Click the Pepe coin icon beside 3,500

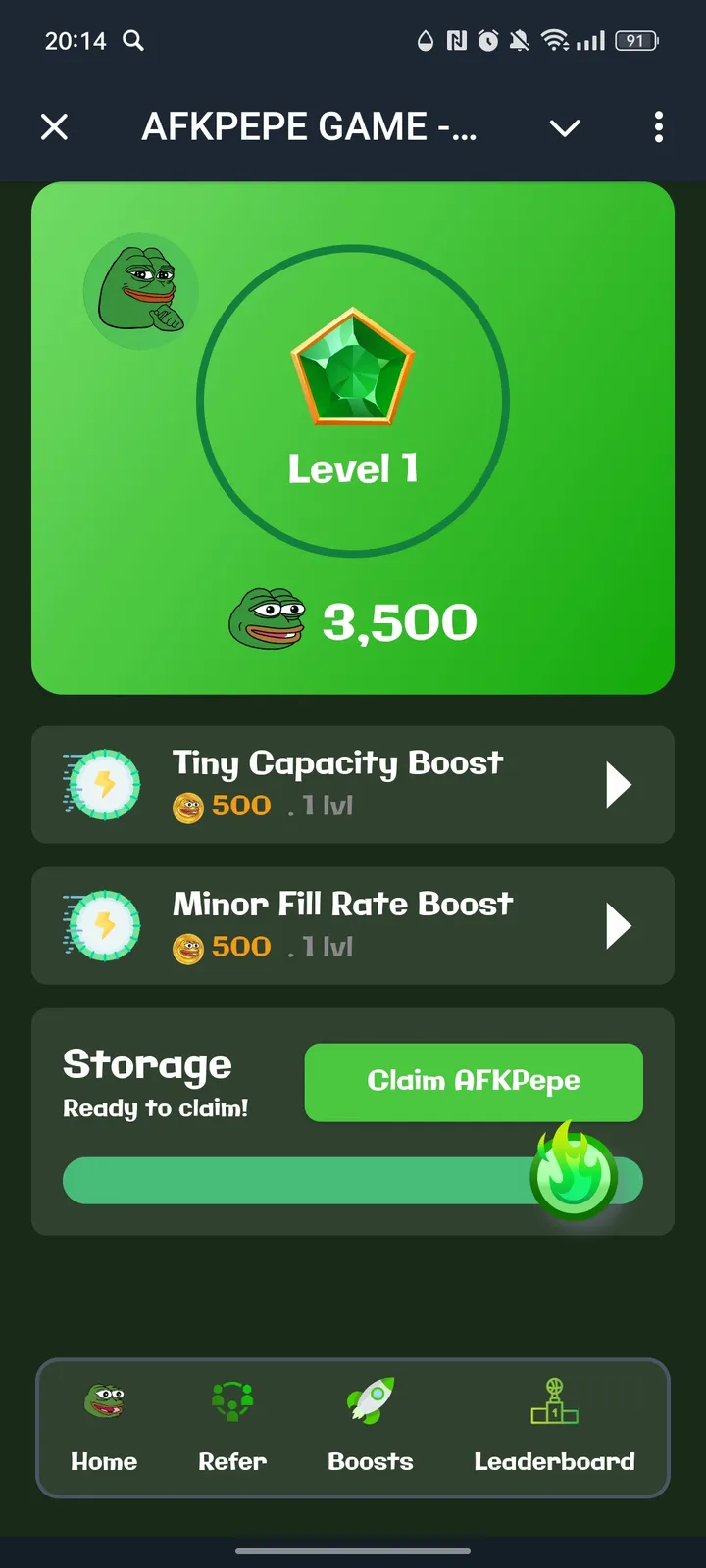tap(268, 619)
